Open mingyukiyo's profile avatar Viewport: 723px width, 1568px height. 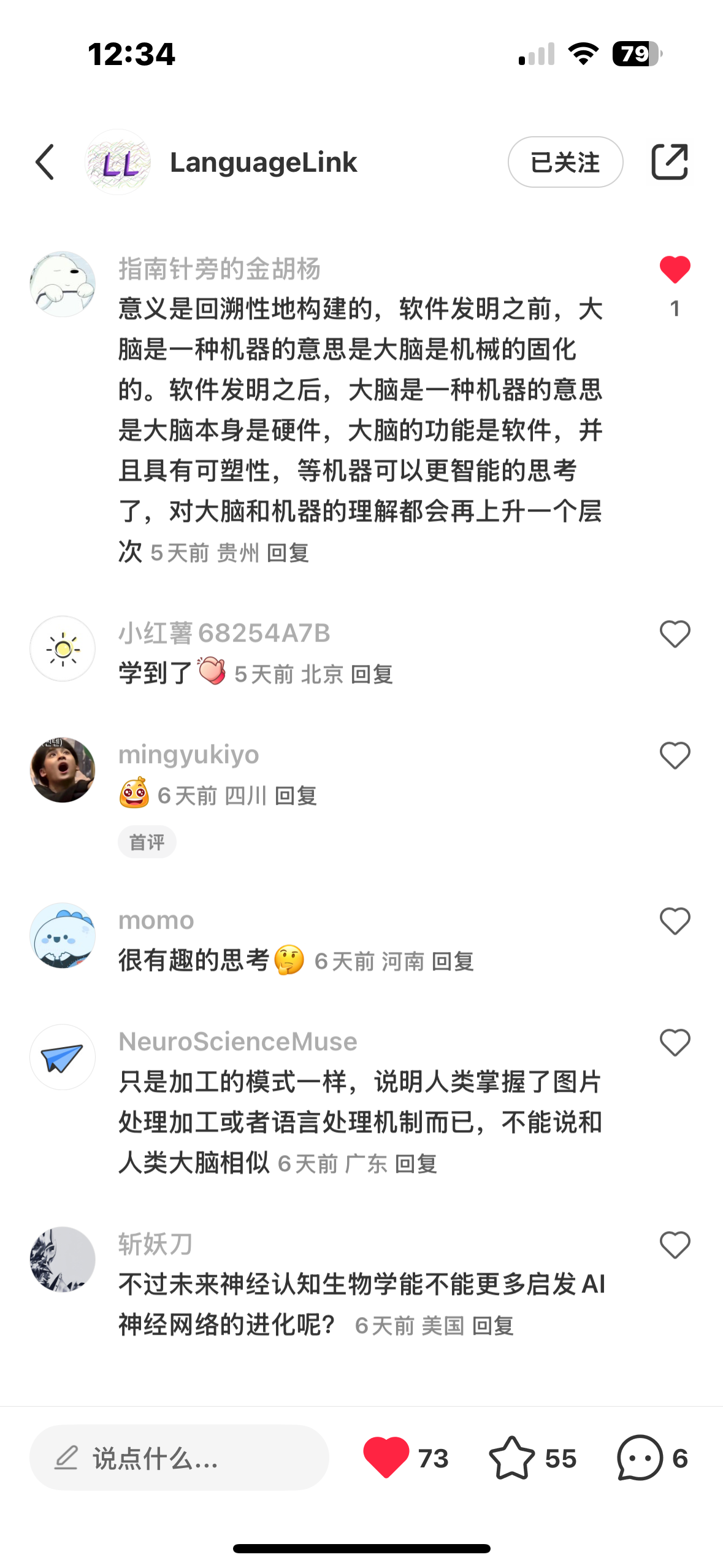tap(63, 770)
